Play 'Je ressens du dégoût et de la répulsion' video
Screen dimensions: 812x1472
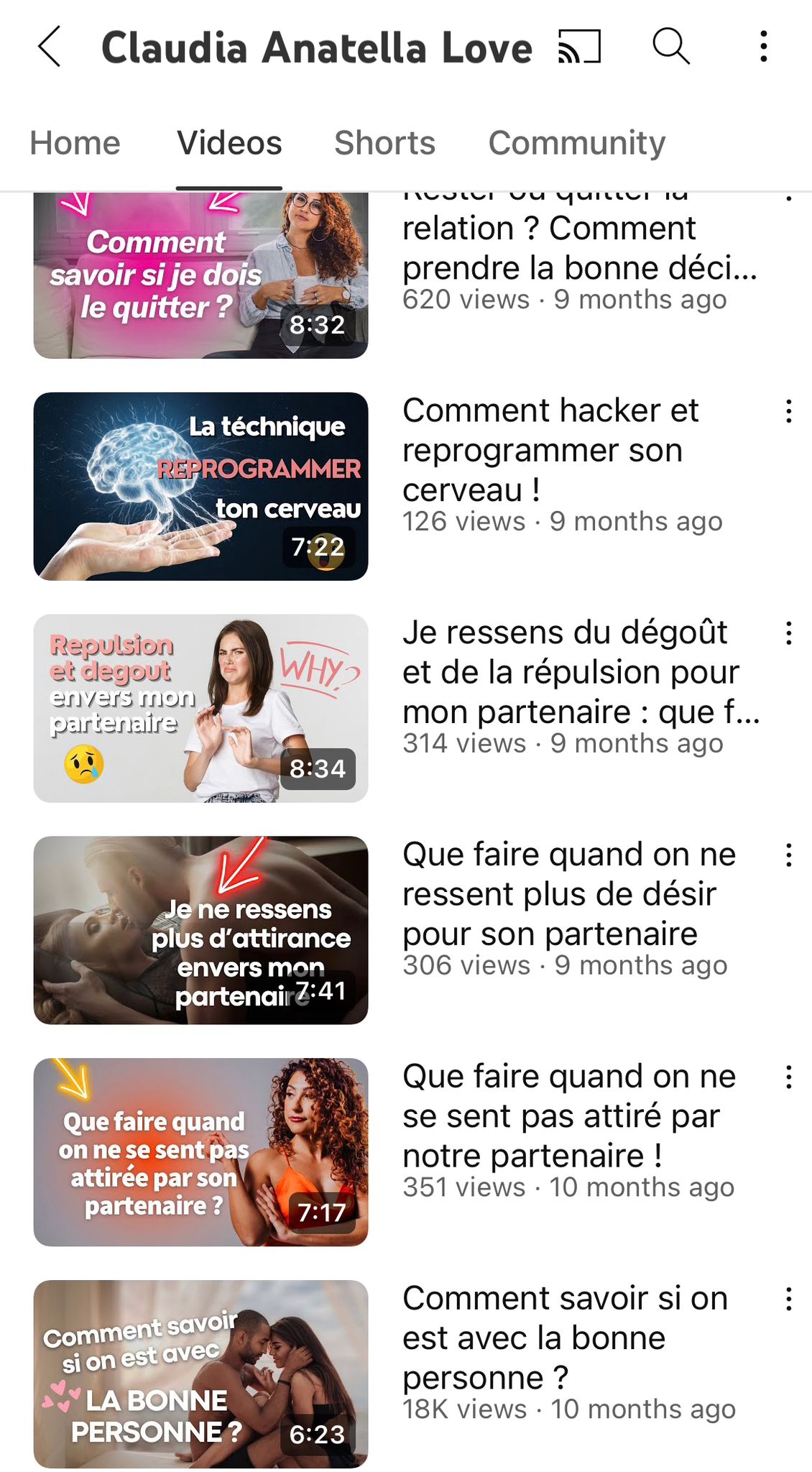tap(200, 708)
